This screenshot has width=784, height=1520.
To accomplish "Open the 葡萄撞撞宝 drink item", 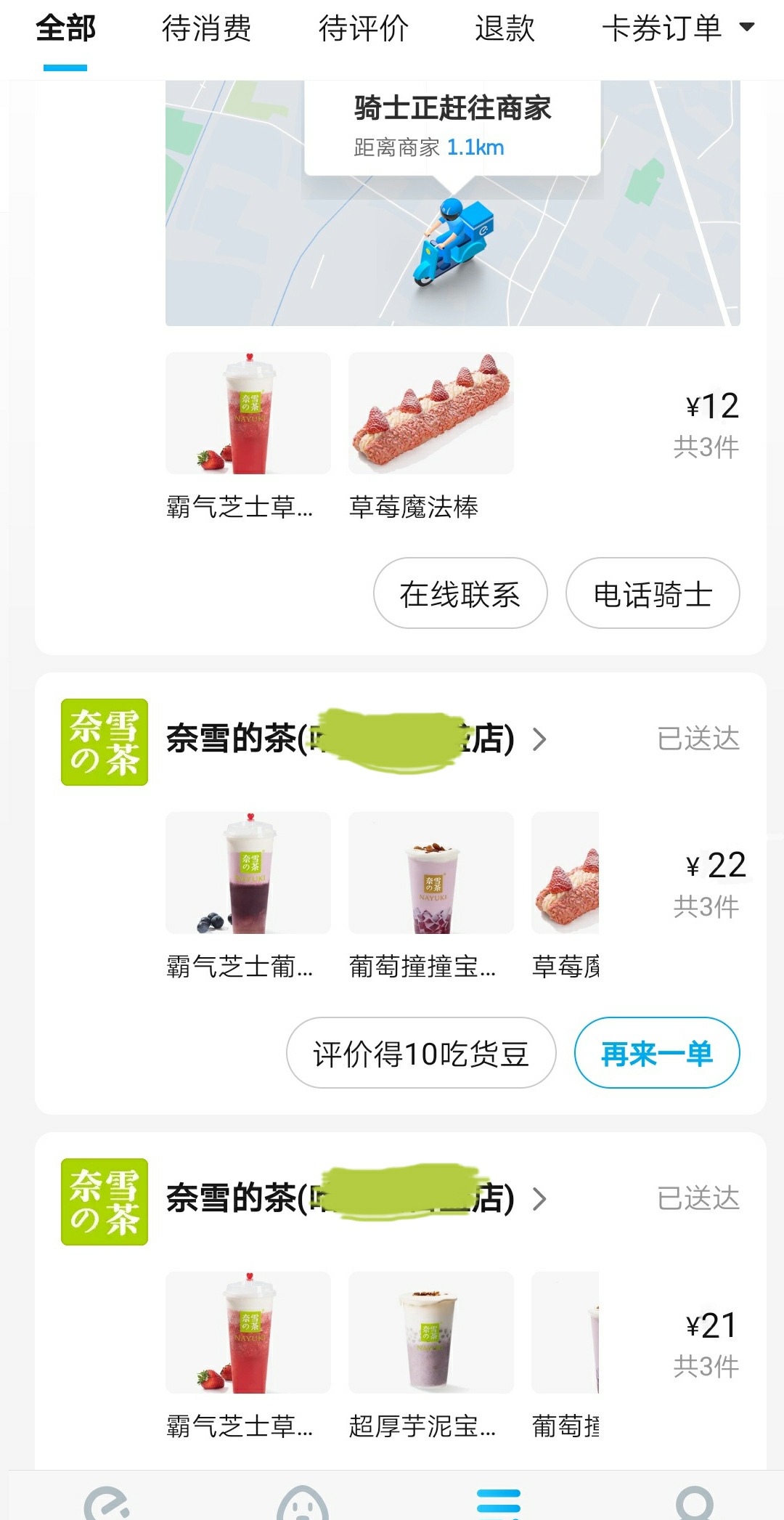I will tap(431, 873).
